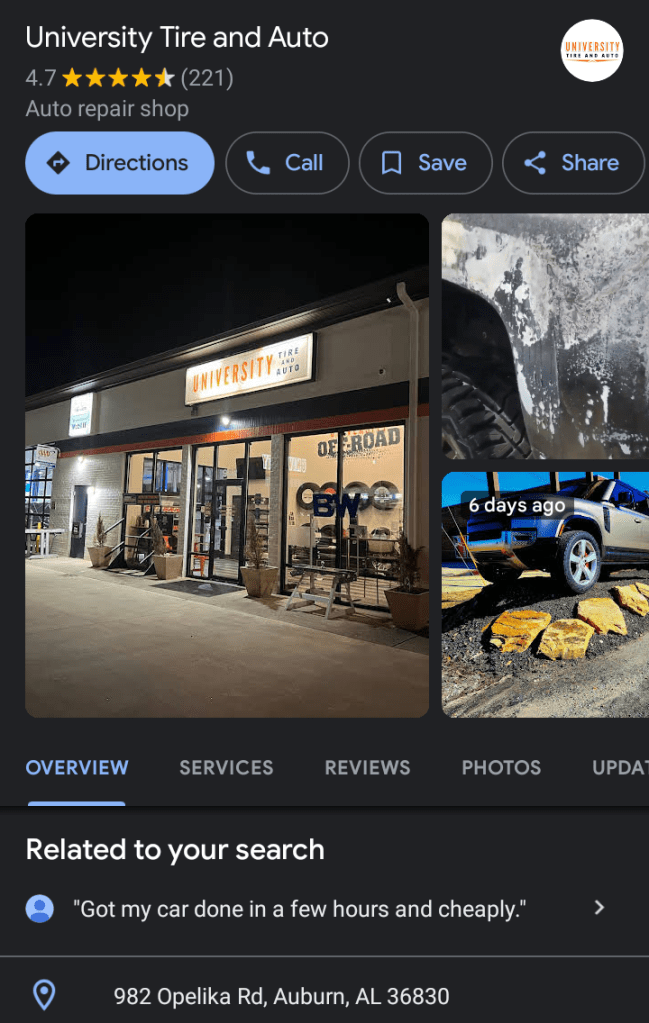Get directions to University Tire and Auto
The image size is (649, 1023).
pos(120,163)
